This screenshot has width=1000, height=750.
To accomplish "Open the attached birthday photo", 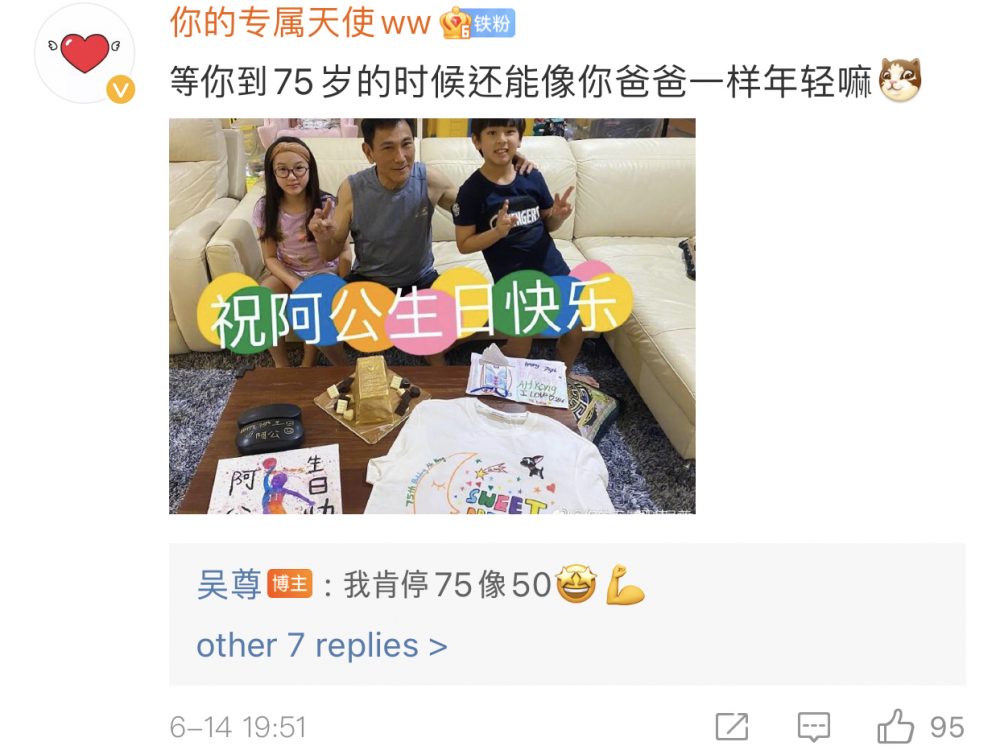I will coord(431,316).
